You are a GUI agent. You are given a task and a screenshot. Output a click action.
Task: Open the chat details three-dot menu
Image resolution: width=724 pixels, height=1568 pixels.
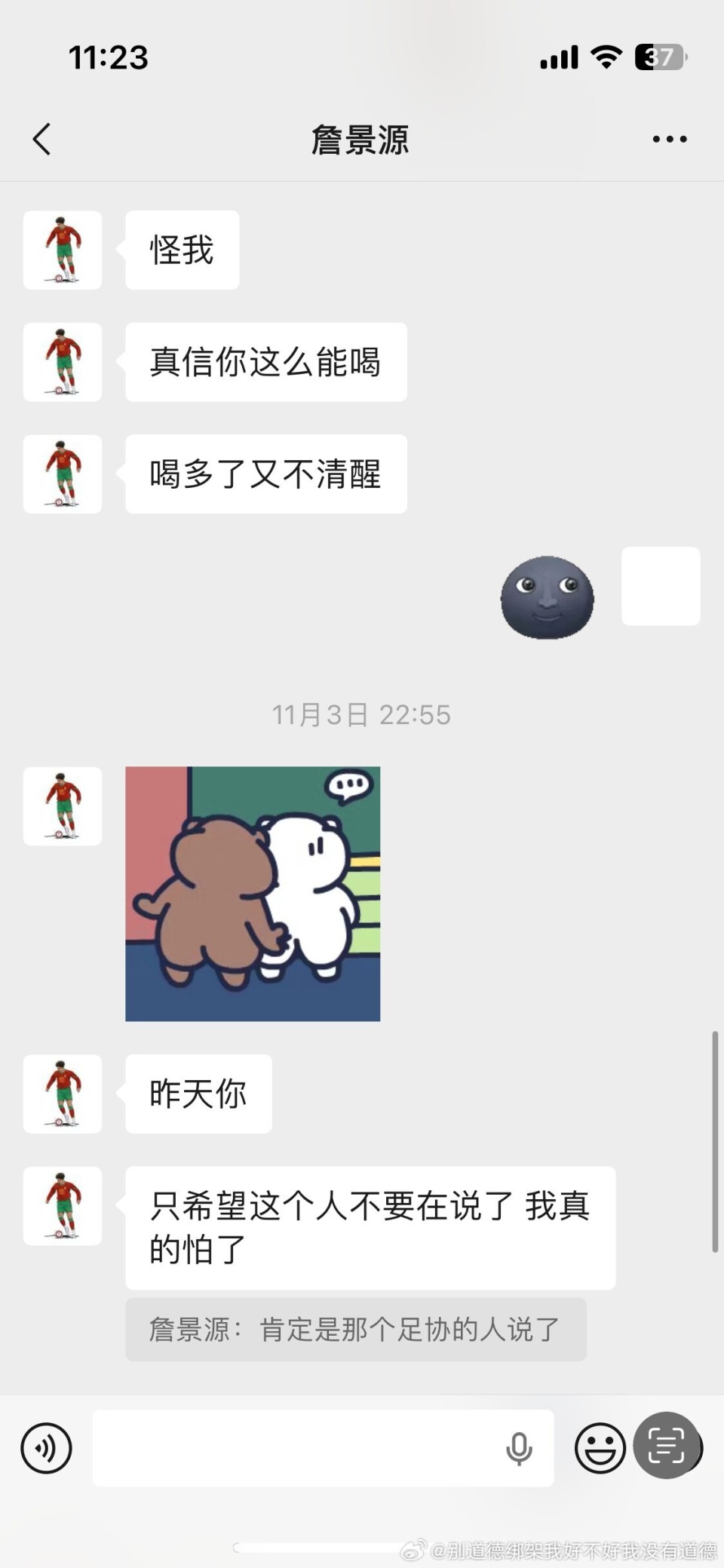coord(669,140)
